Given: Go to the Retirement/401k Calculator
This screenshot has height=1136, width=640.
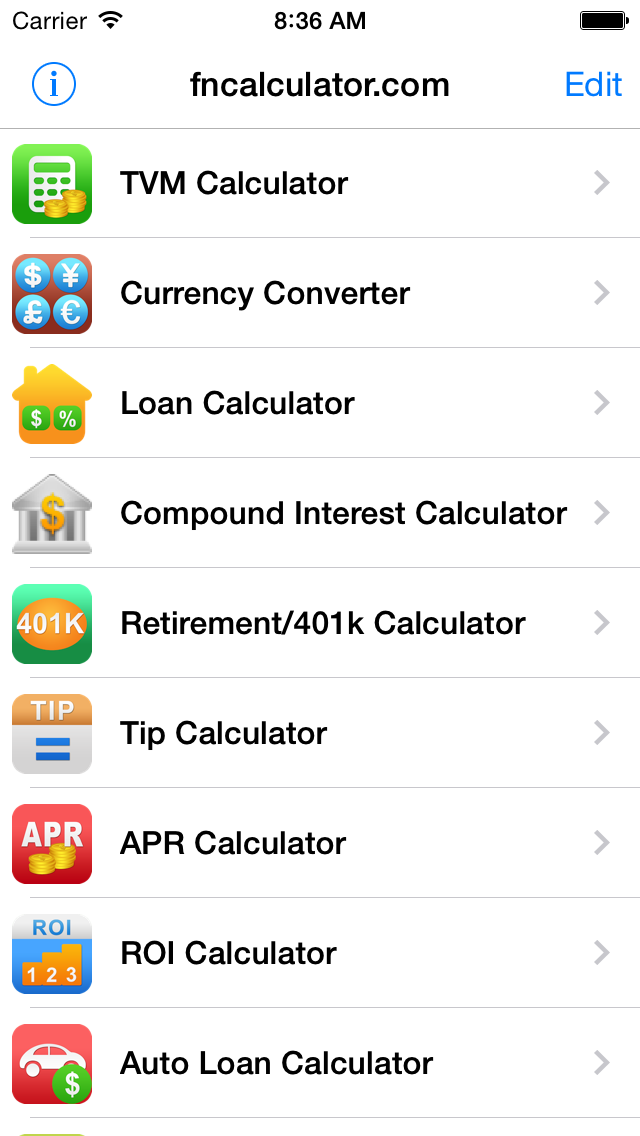Looking at the screenshot, I should tap(320, 624).
